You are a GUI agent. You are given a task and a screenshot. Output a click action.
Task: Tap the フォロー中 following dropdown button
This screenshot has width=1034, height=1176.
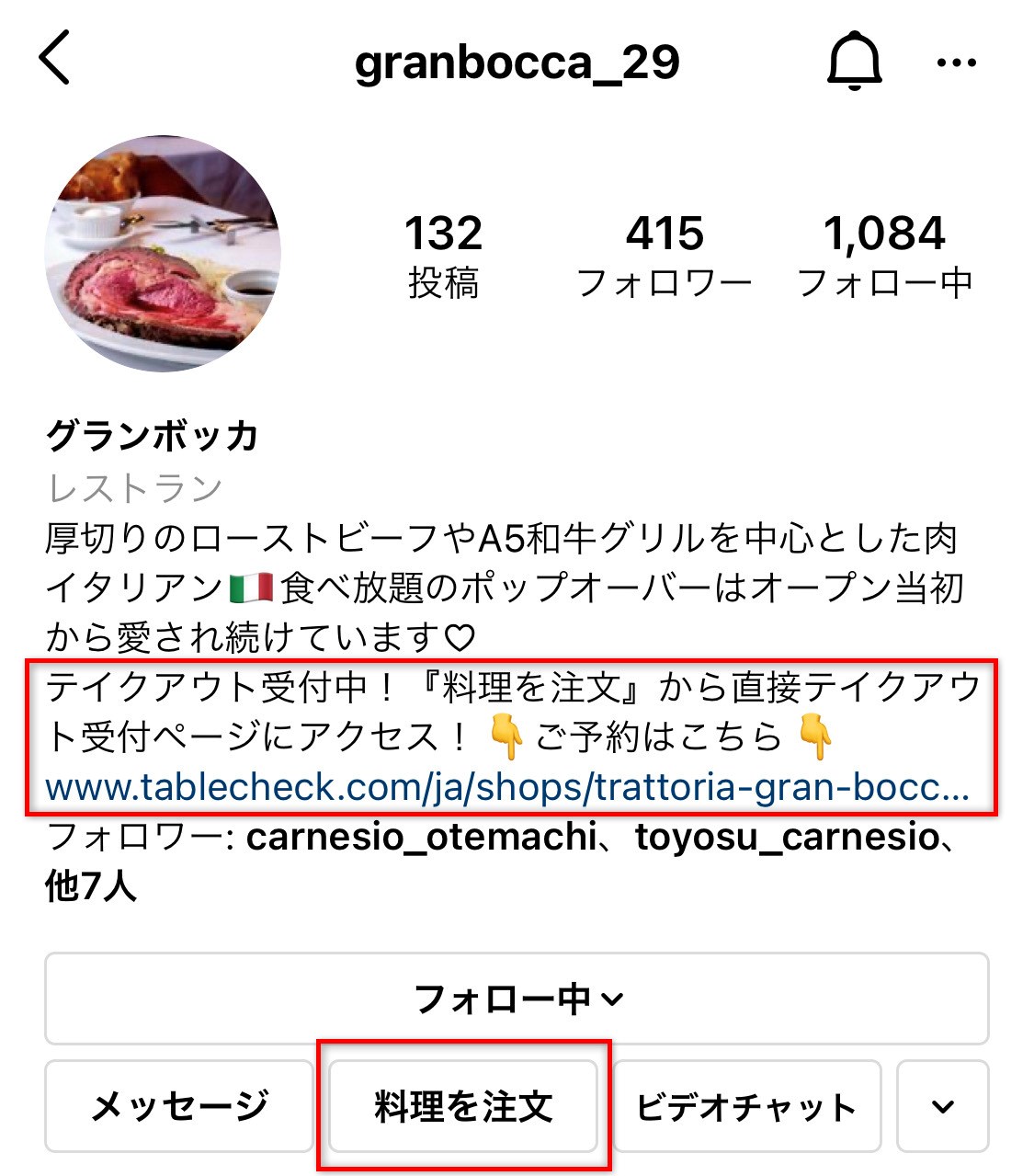[517, 999]
